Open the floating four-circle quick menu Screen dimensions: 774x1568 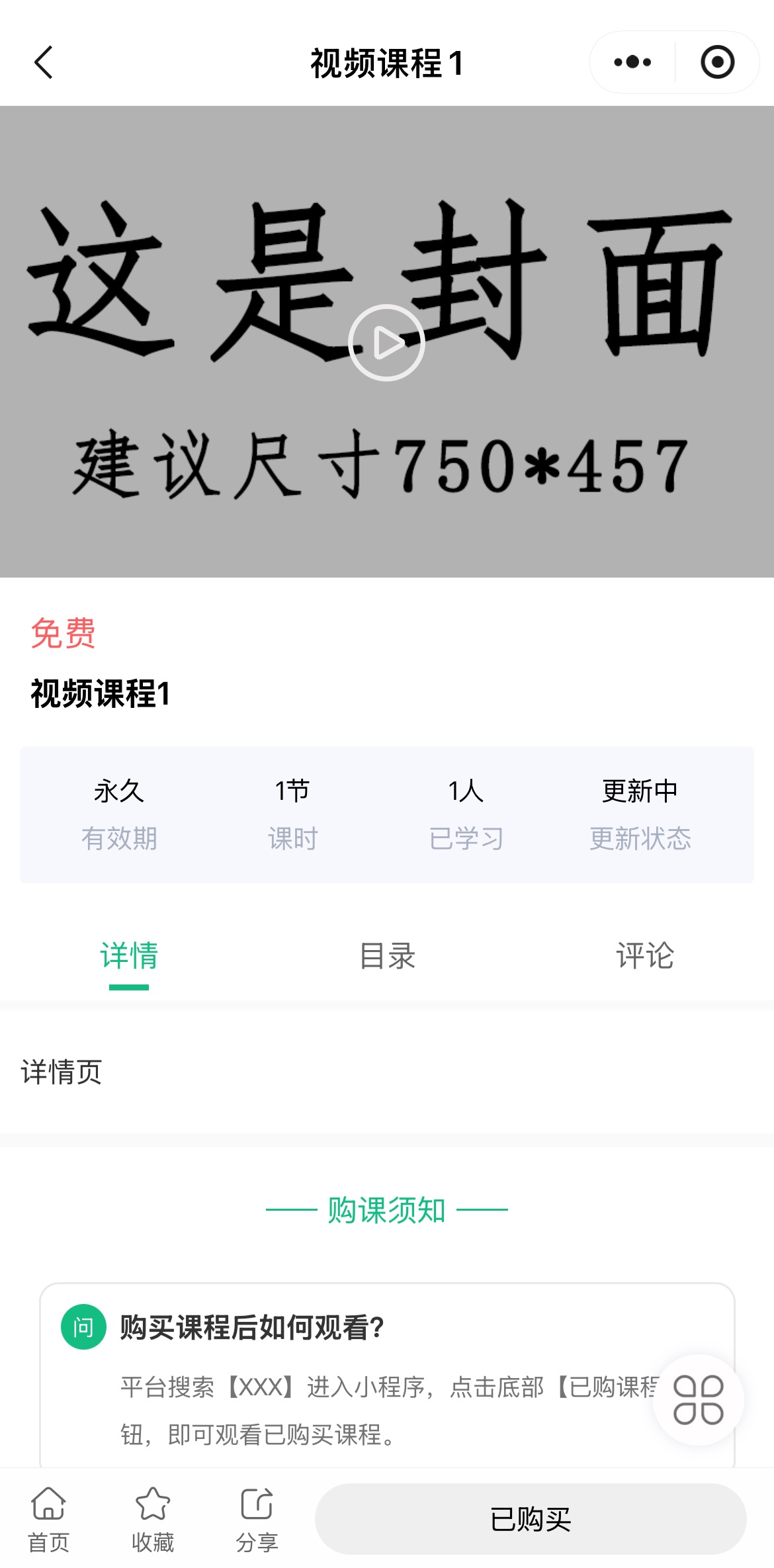698,1400
